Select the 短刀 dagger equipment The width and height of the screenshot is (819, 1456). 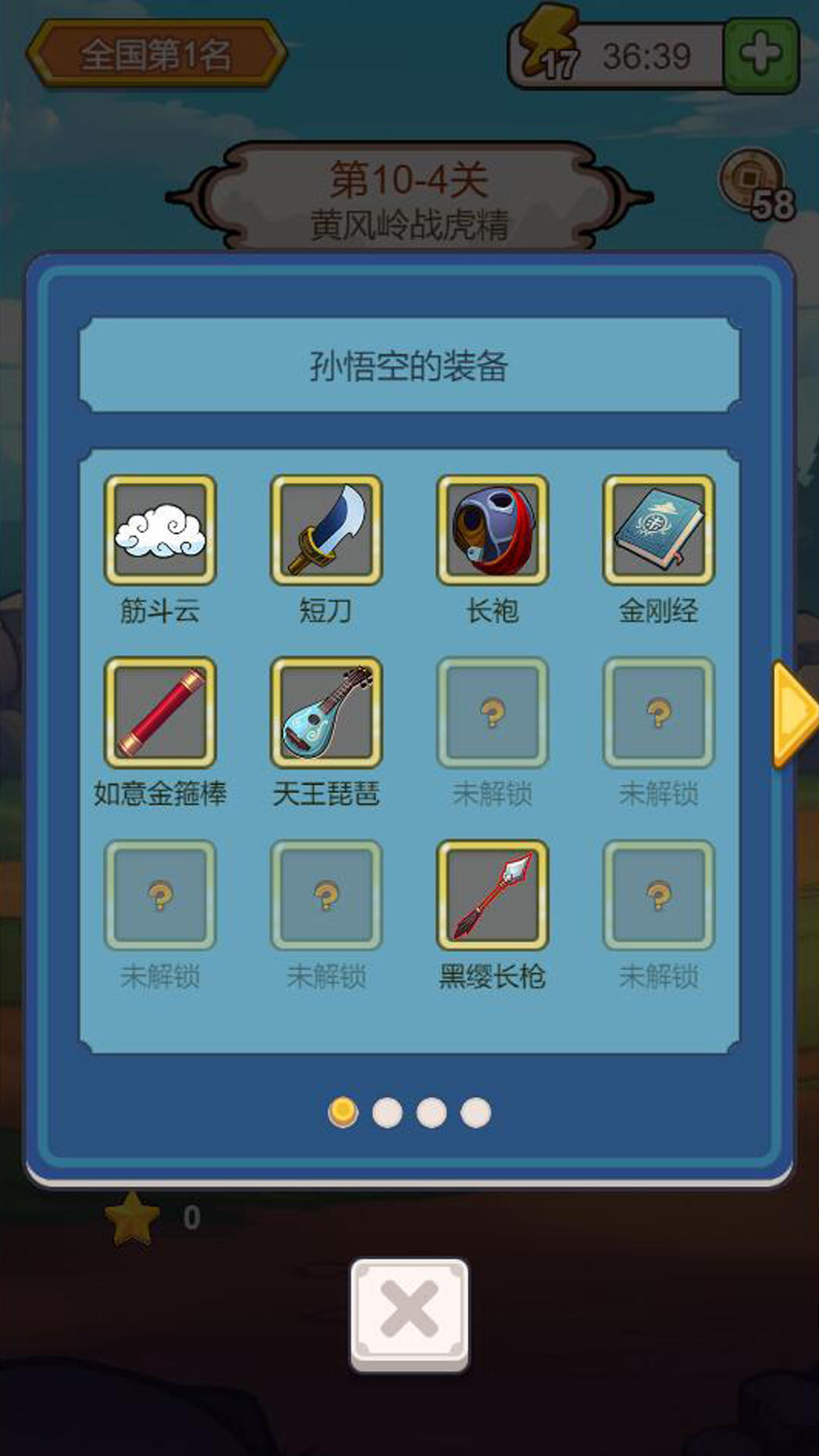(325, 531)
